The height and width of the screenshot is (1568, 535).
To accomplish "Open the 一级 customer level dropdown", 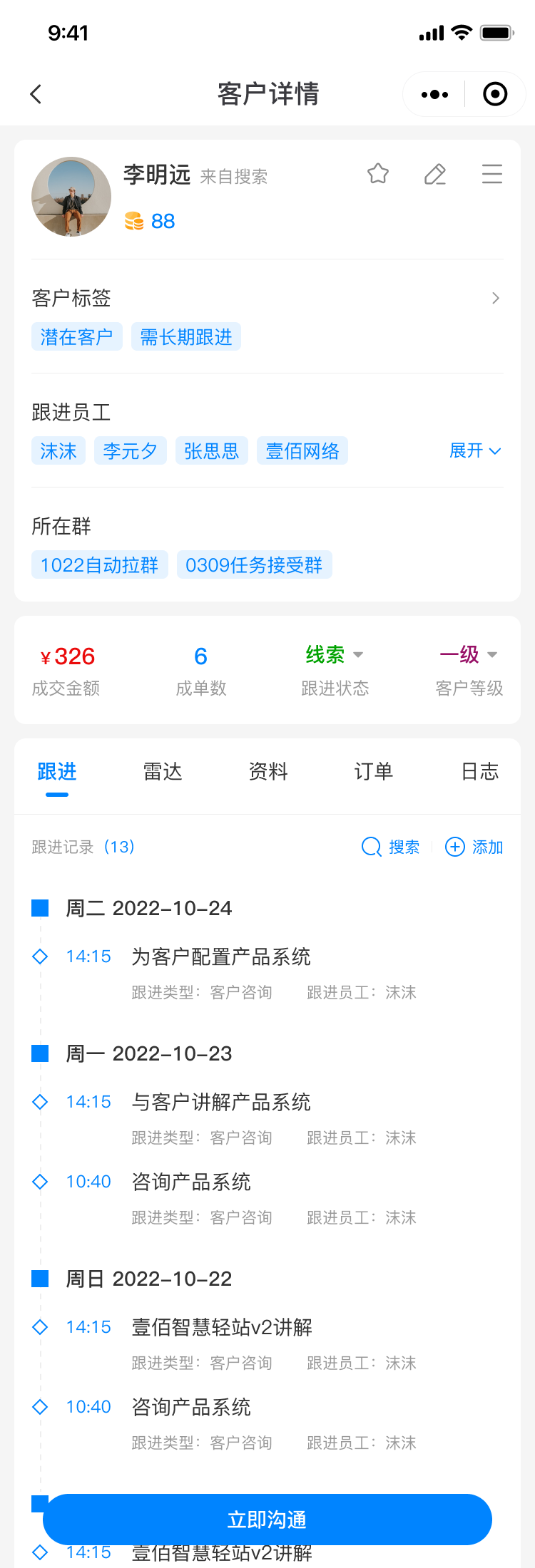I will coord(469,654).
